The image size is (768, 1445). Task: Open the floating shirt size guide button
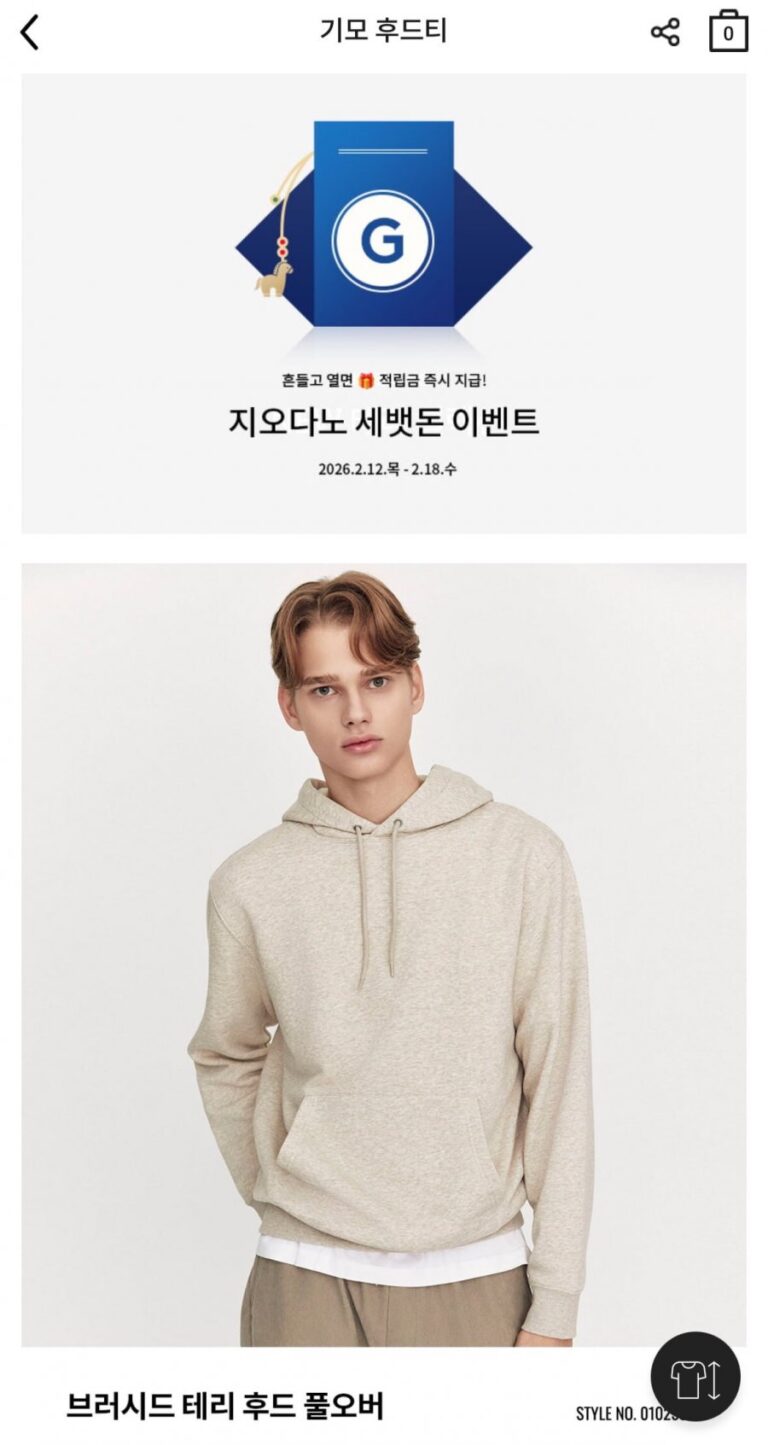tap(695, 1377)
